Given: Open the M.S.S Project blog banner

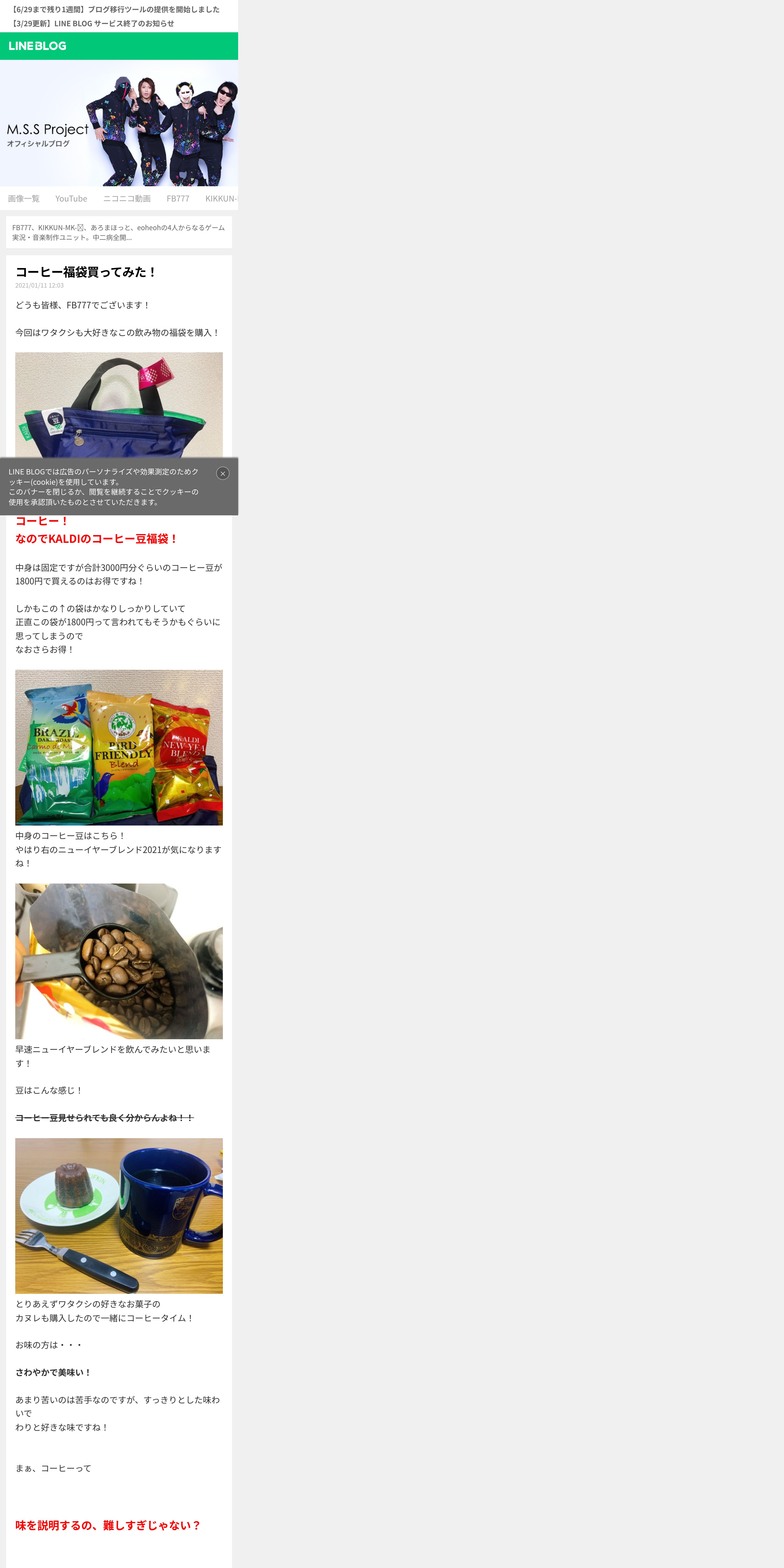Looking at the screenshot, I should 119,123.
